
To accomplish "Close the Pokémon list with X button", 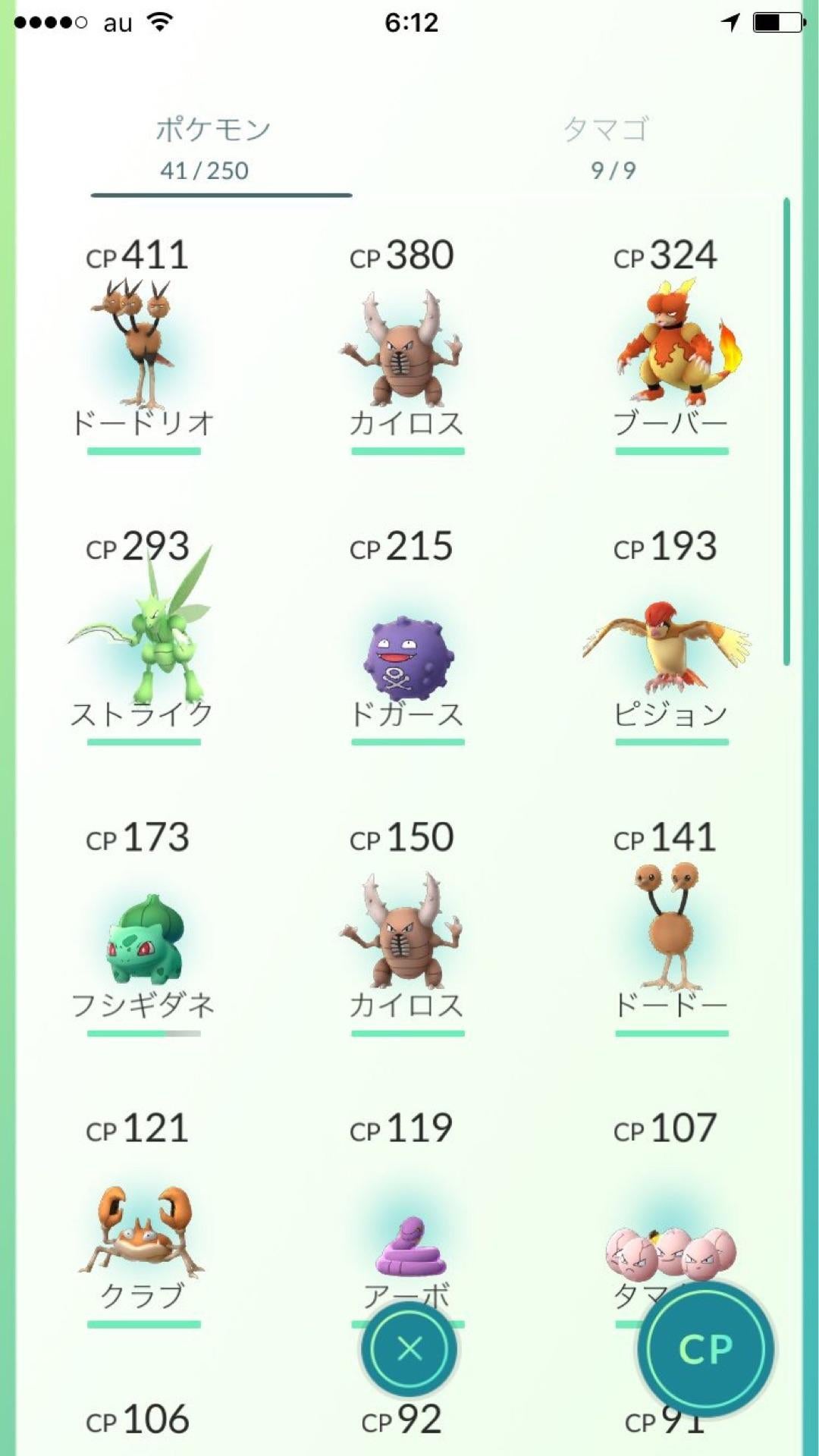I will (409, 1349).
